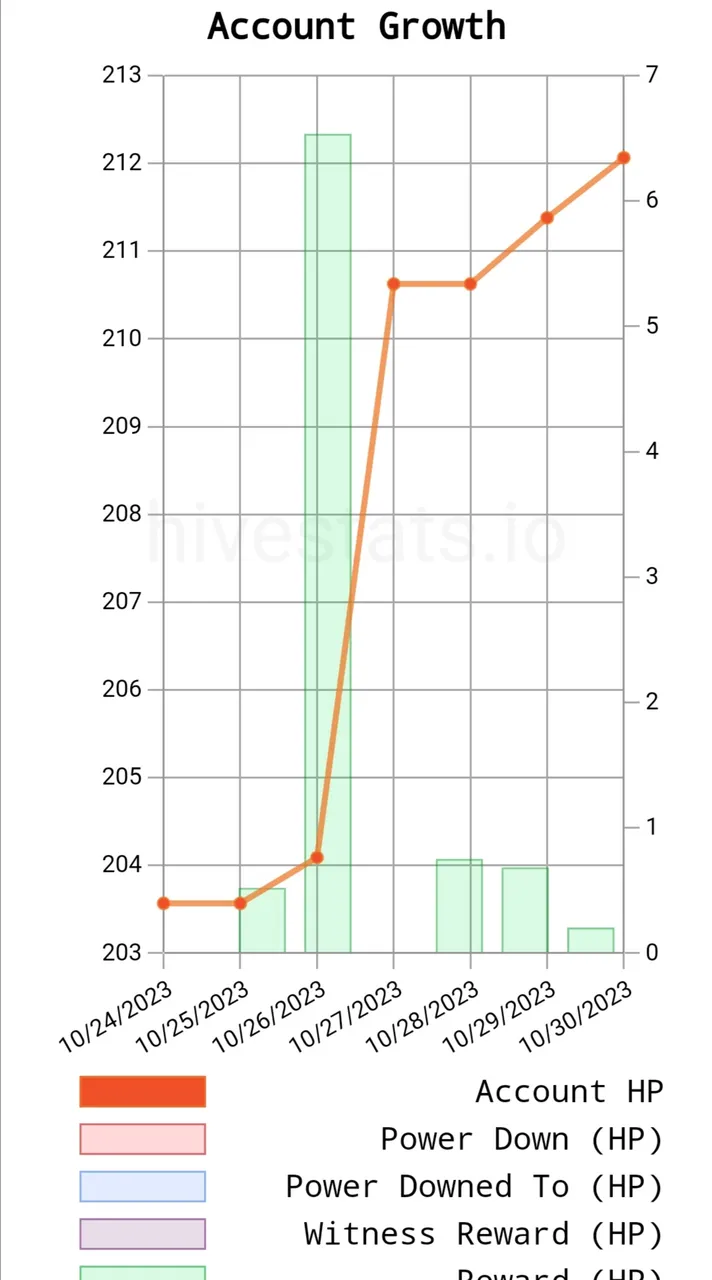Toggle the Power Down (HP) legend item

pos(143,1139)
